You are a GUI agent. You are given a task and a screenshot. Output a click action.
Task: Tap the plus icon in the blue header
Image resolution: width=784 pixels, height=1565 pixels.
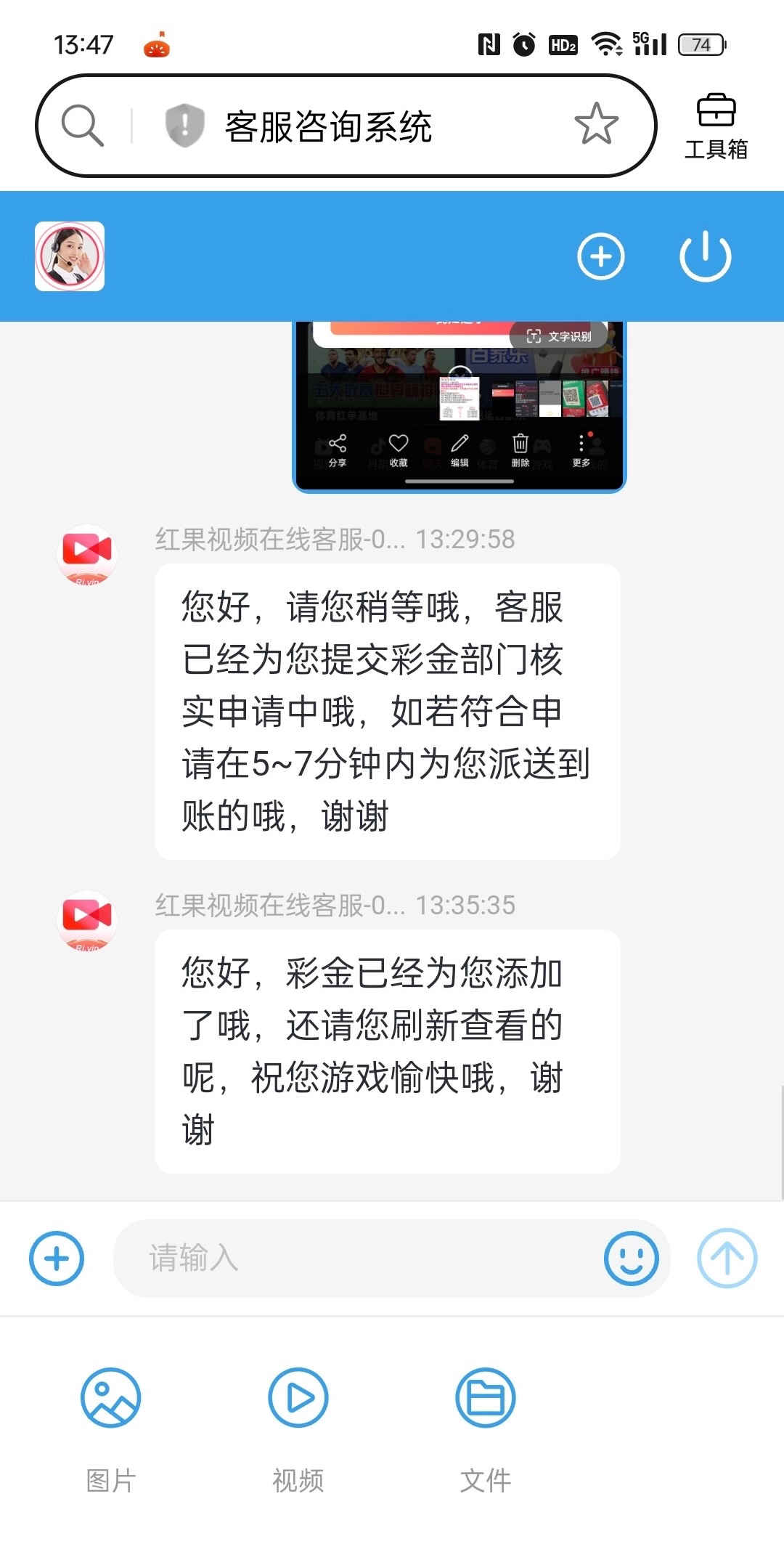[x=600, y=256]
